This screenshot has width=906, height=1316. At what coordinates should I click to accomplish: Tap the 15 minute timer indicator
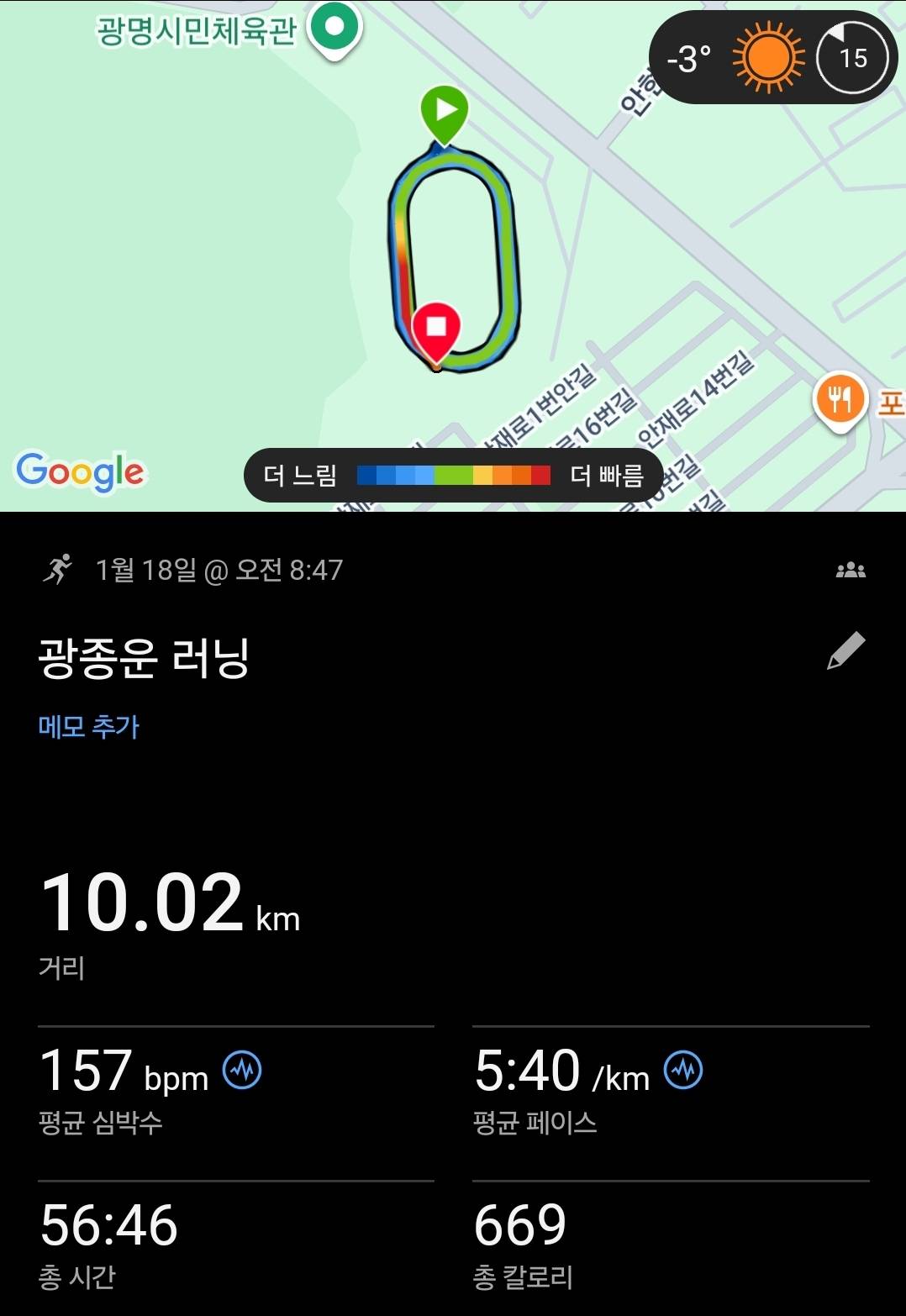tap(851, 58)
